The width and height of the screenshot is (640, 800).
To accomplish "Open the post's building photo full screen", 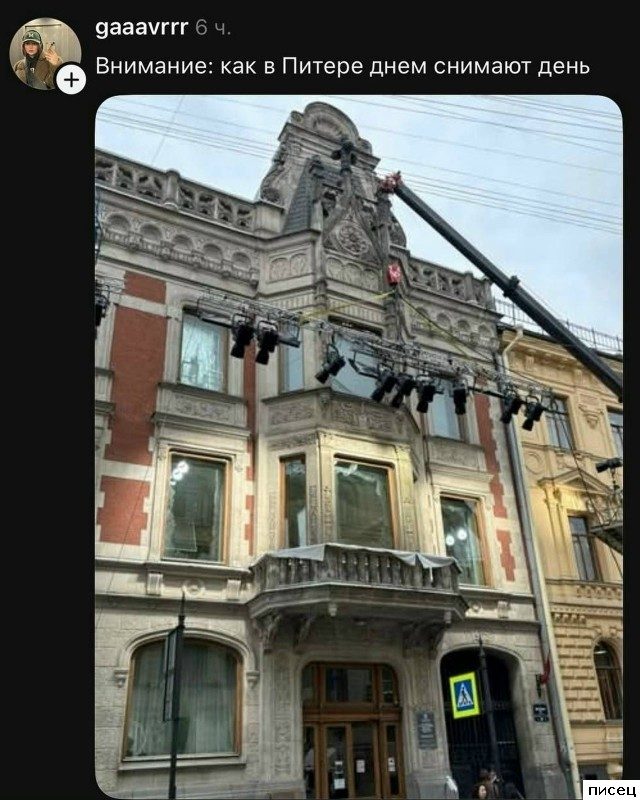I will (x=359, y=446).
